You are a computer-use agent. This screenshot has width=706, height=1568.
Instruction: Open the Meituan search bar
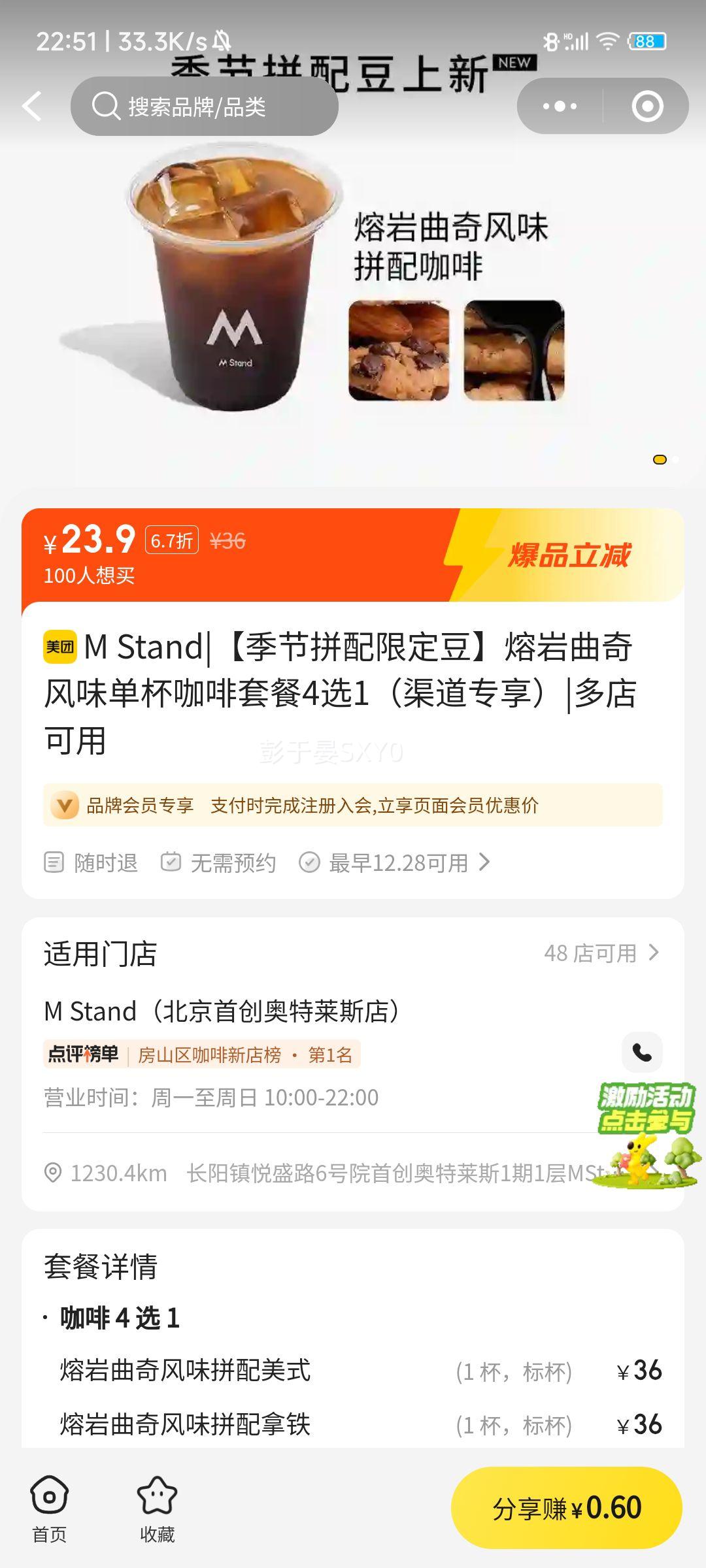tap(206, 106)
